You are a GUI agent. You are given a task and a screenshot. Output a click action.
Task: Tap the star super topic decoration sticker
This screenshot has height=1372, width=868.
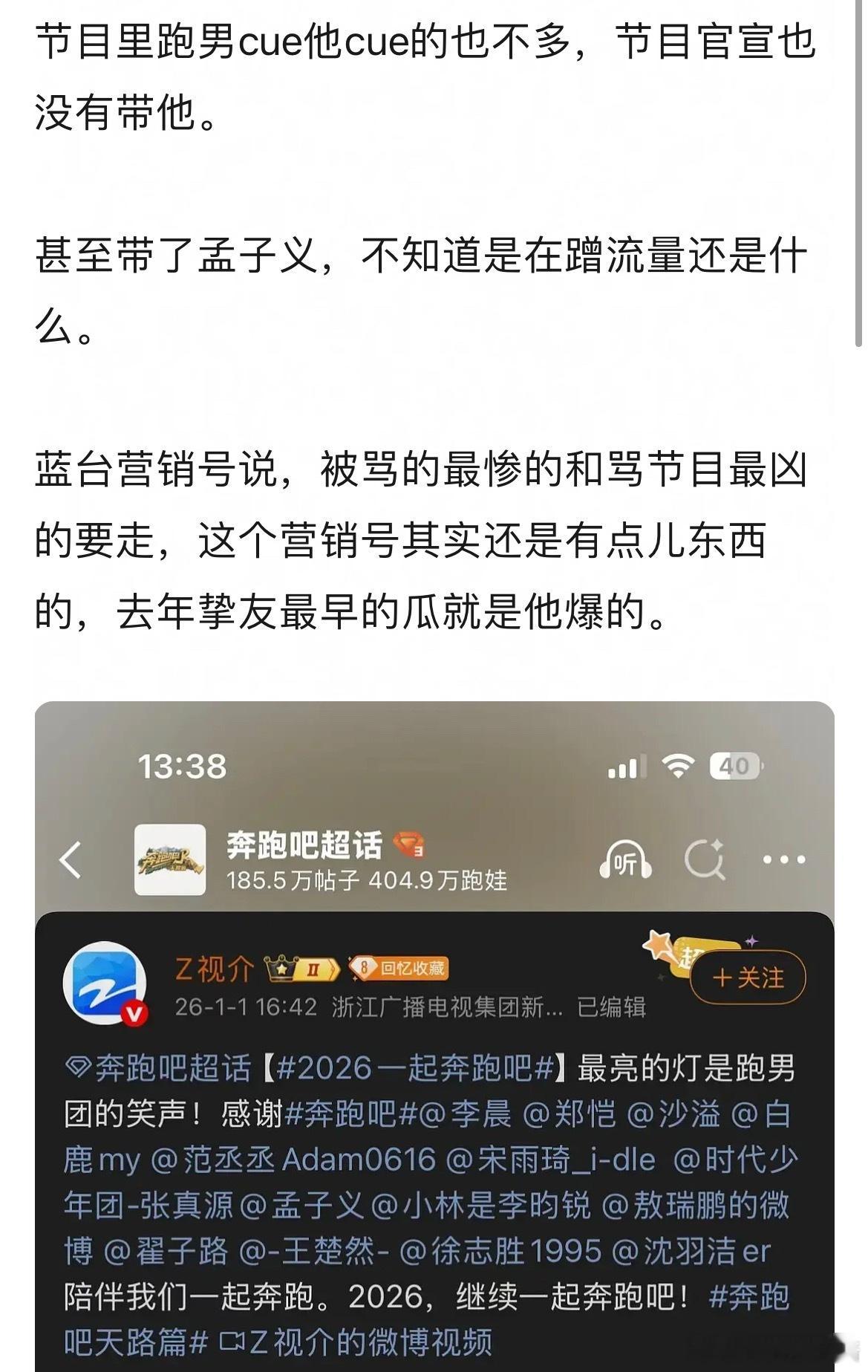[x=659, y=943]
